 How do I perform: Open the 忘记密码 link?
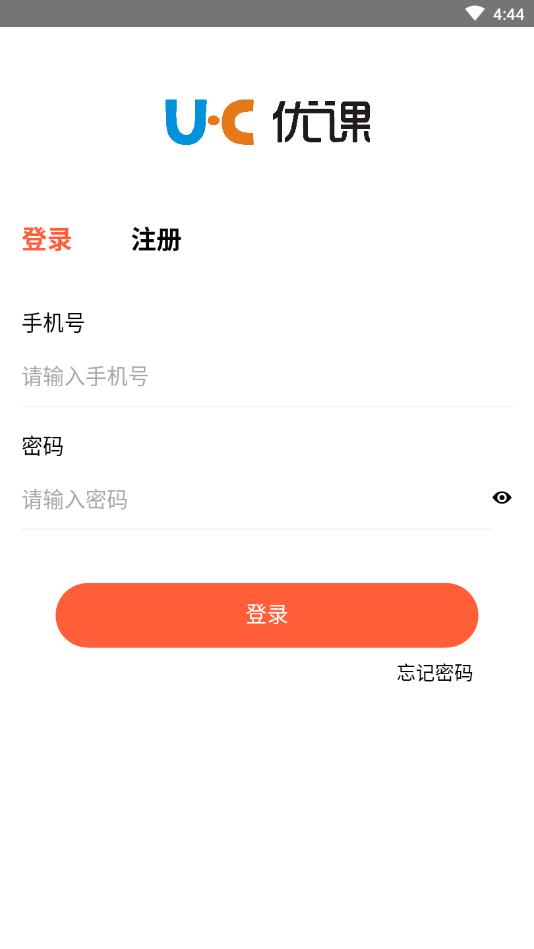(x=435, y=672)
